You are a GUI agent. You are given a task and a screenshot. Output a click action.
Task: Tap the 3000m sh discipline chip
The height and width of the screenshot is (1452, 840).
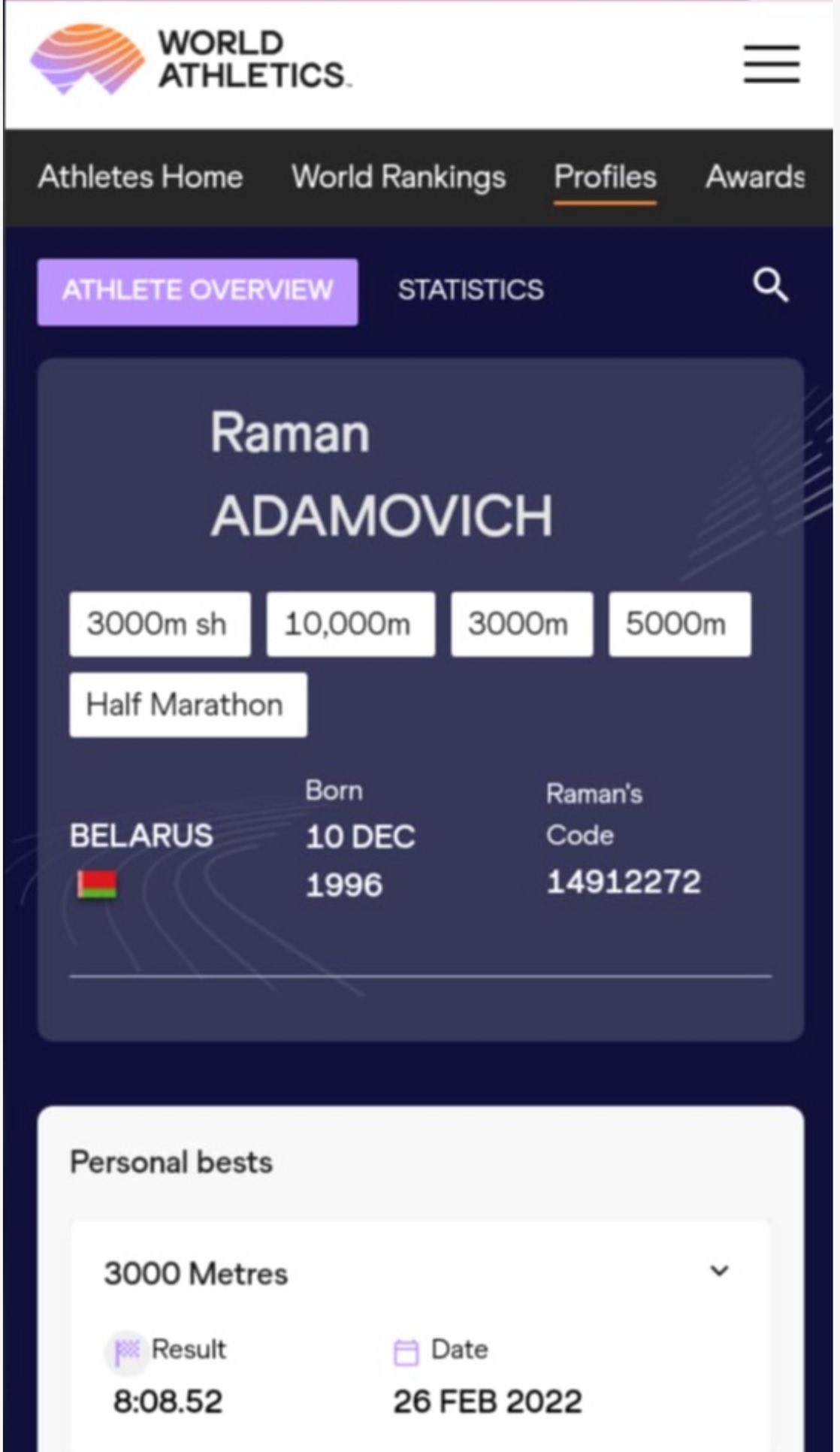160,624
